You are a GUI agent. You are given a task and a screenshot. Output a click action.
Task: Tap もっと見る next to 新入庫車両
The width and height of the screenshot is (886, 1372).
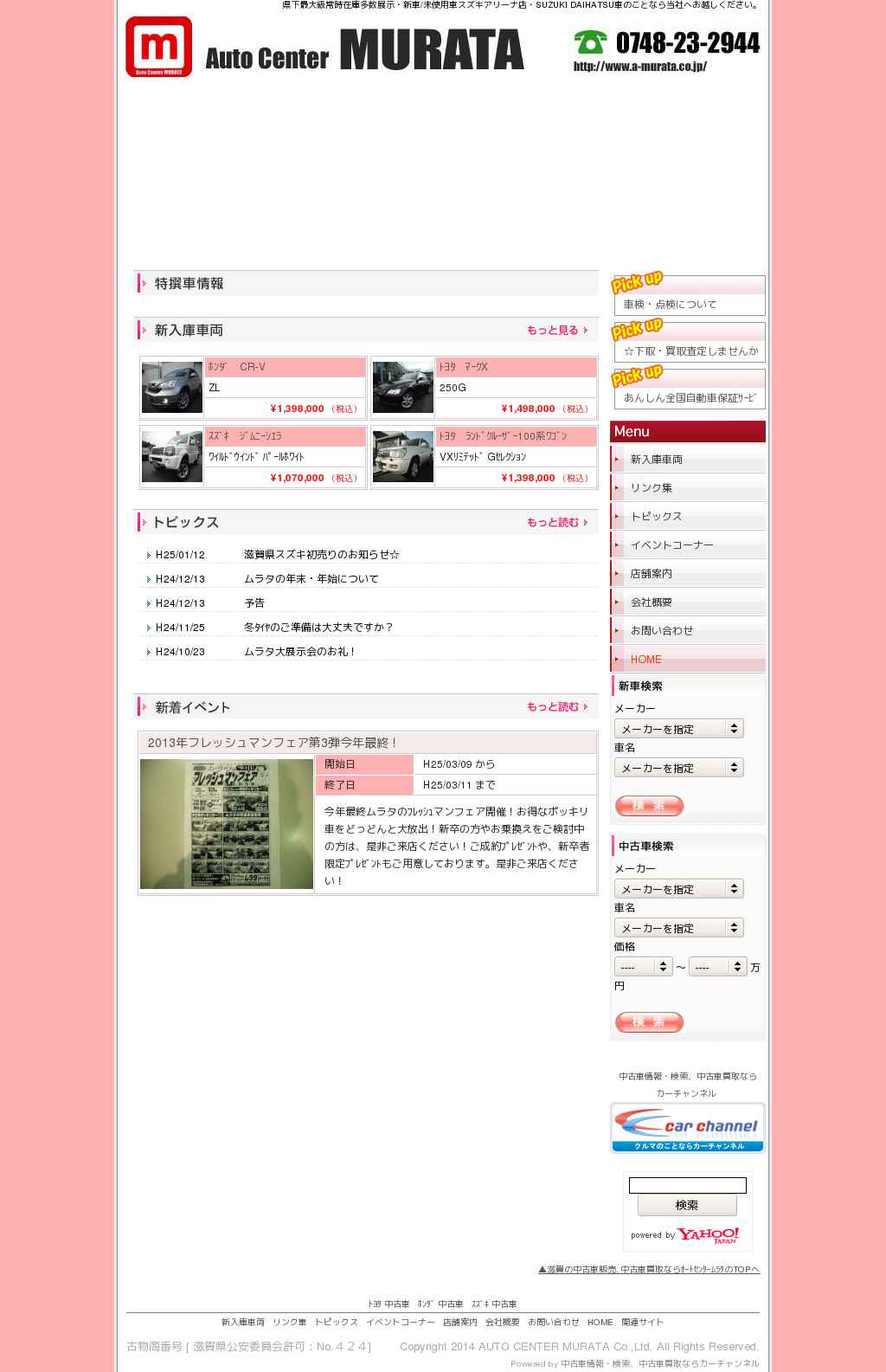(556, 331)
